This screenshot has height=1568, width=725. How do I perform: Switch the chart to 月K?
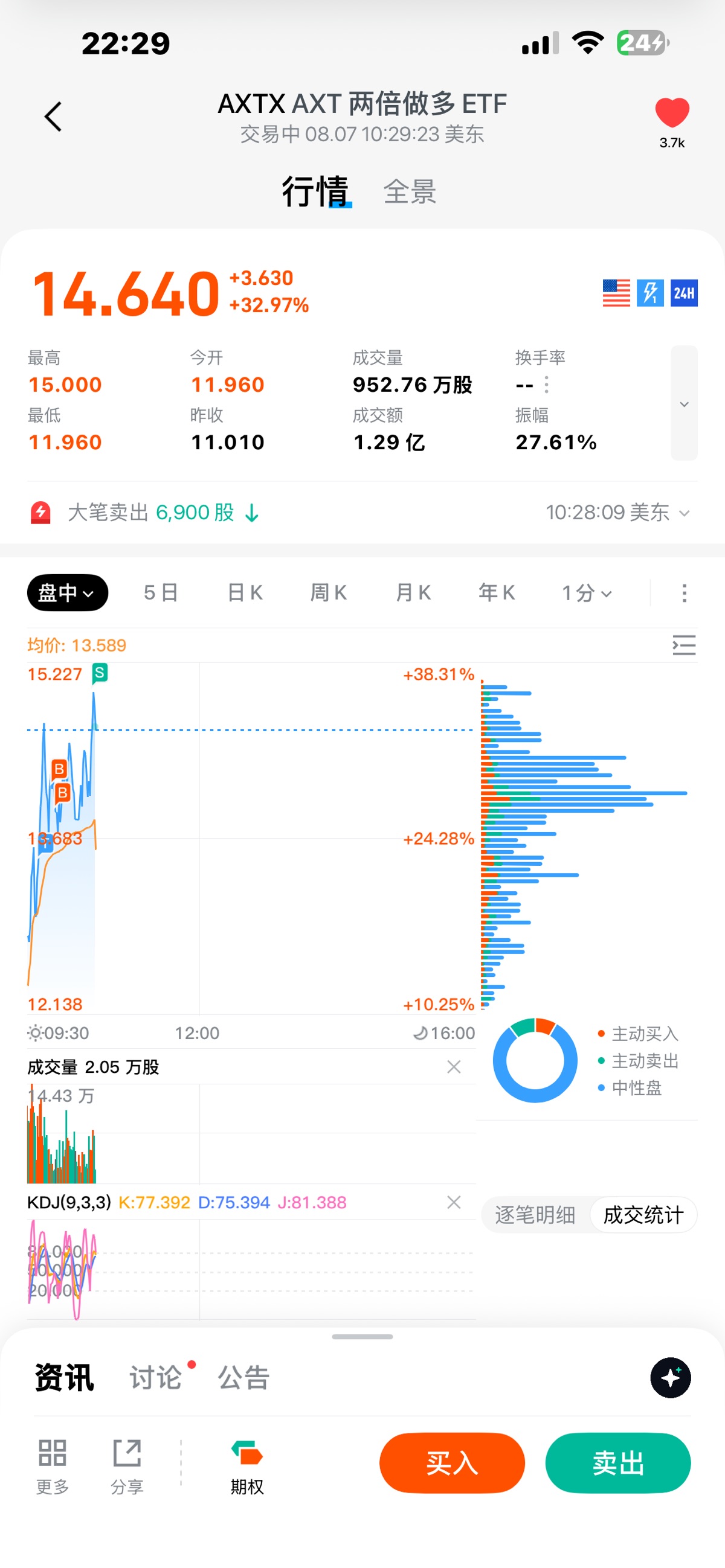coord(413,592)
